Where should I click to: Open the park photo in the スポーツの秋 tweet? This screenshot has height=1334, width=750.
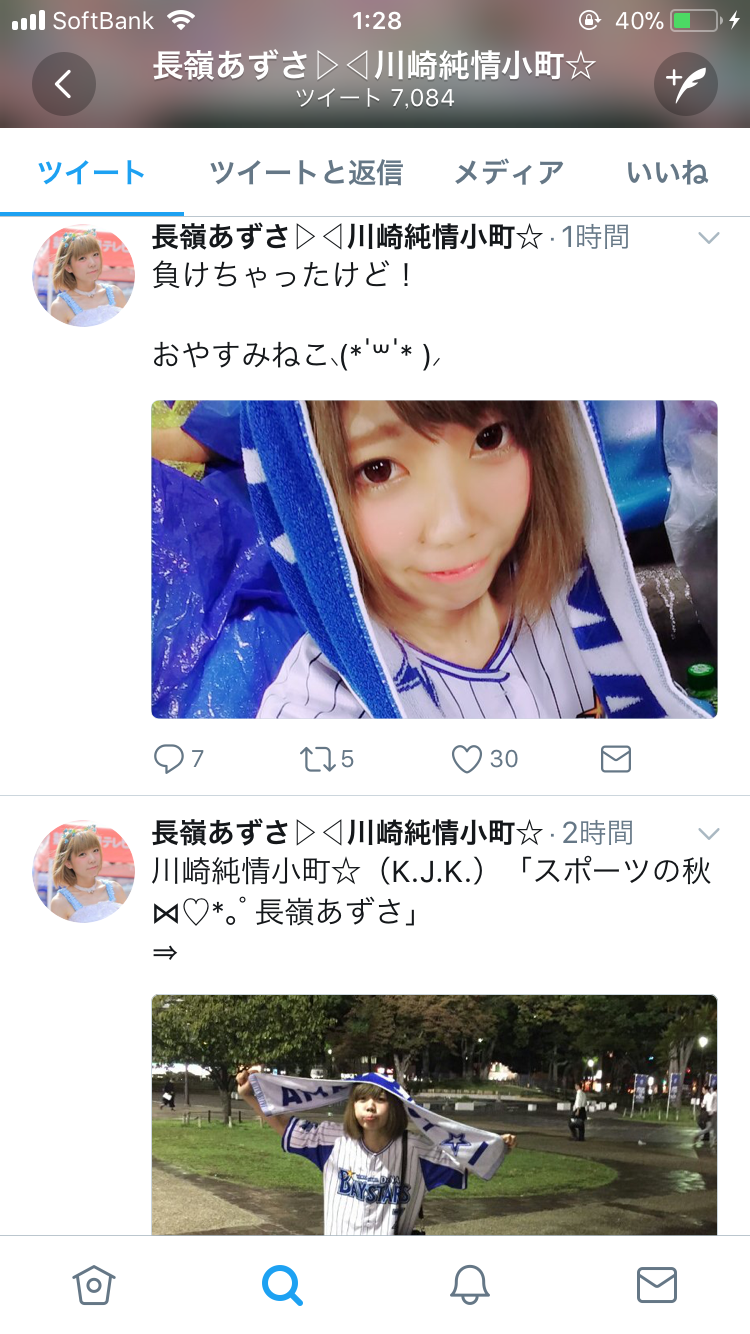(x=434, y=1115)
